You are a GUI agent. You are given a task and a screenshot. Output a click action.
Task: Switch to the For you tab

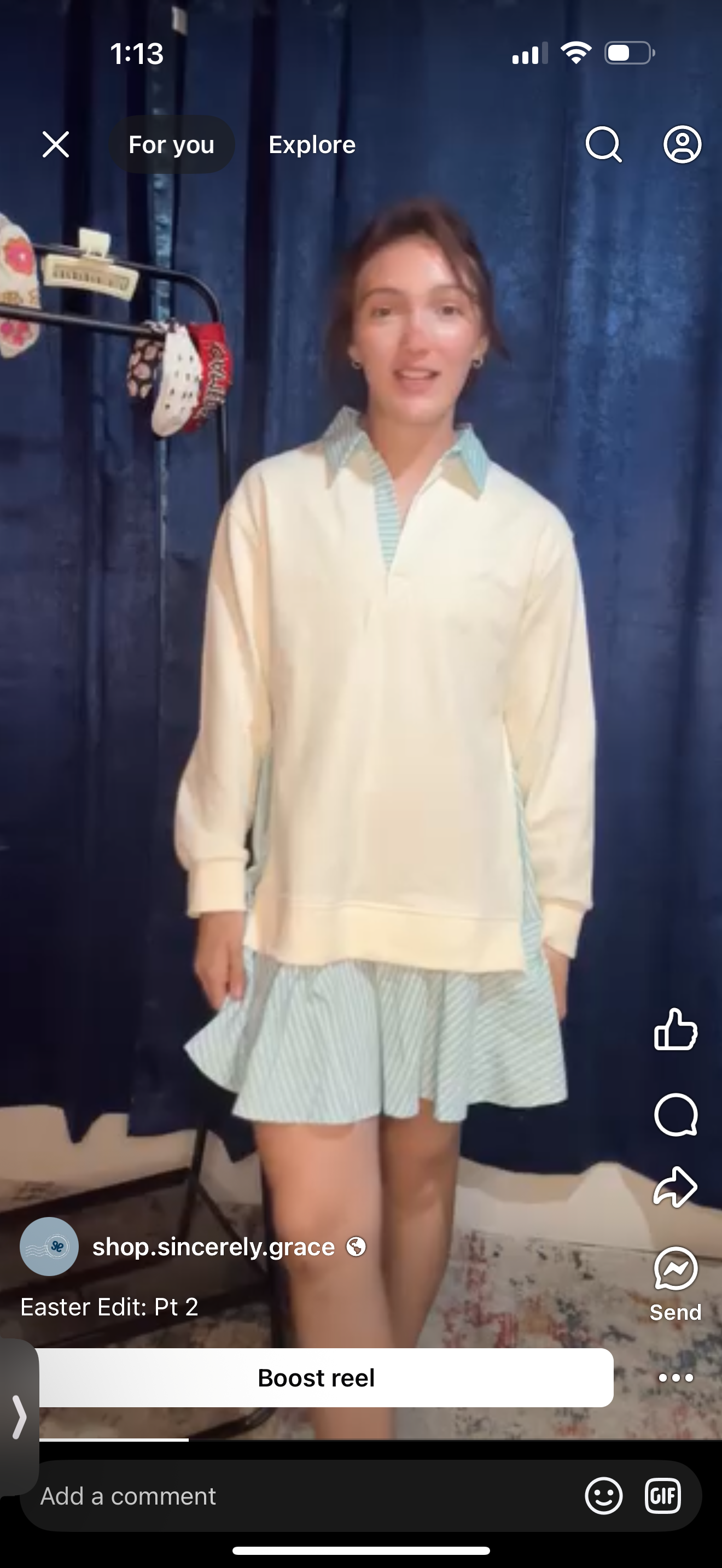(171, 145)
